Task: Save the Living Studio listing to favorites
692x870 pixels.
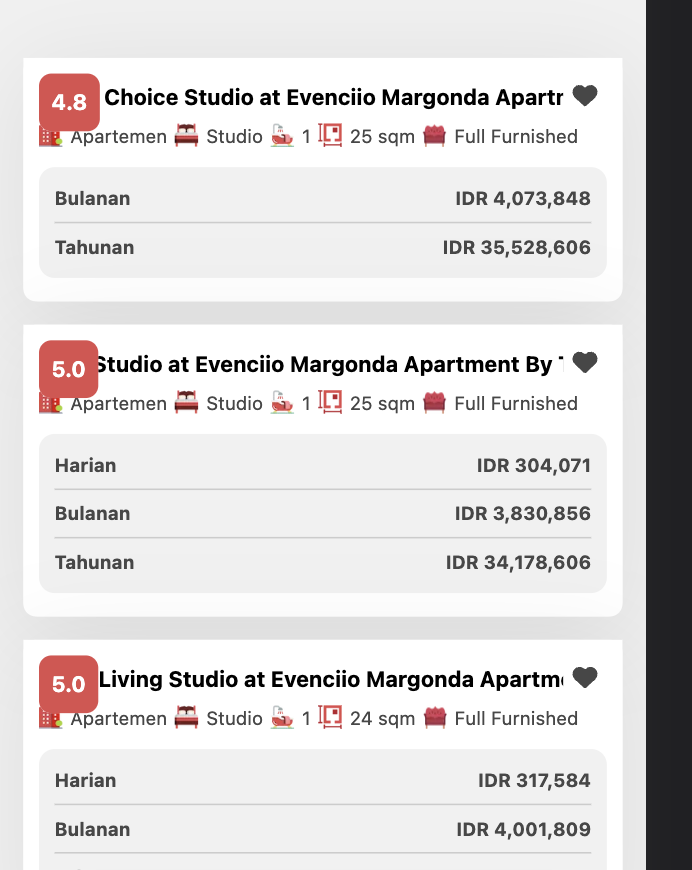Action: coord(585,678)
